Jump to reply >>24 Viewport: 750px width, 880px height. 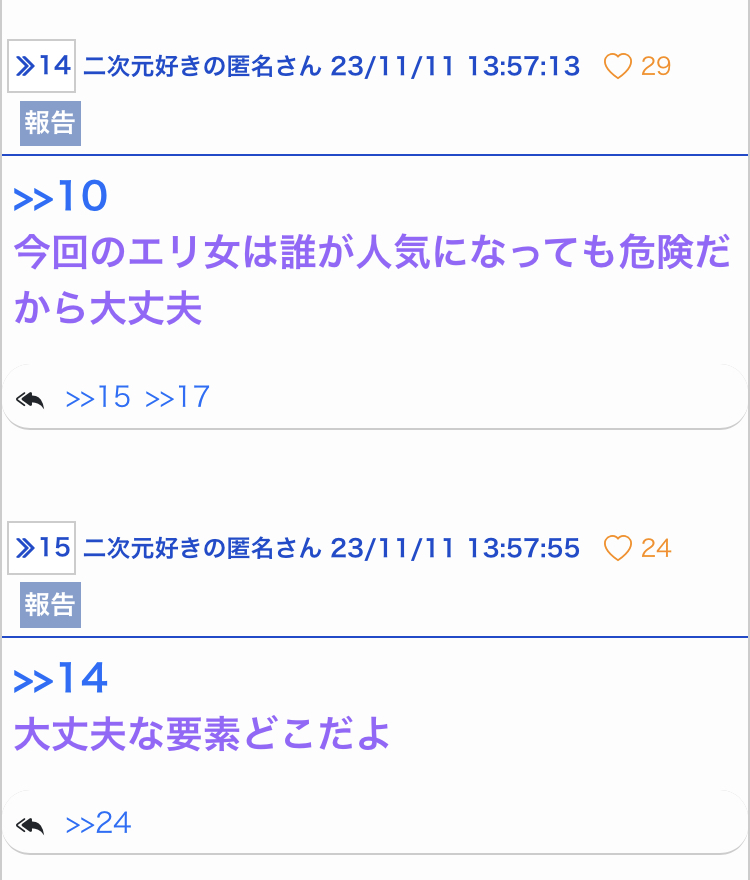[98, 824]
